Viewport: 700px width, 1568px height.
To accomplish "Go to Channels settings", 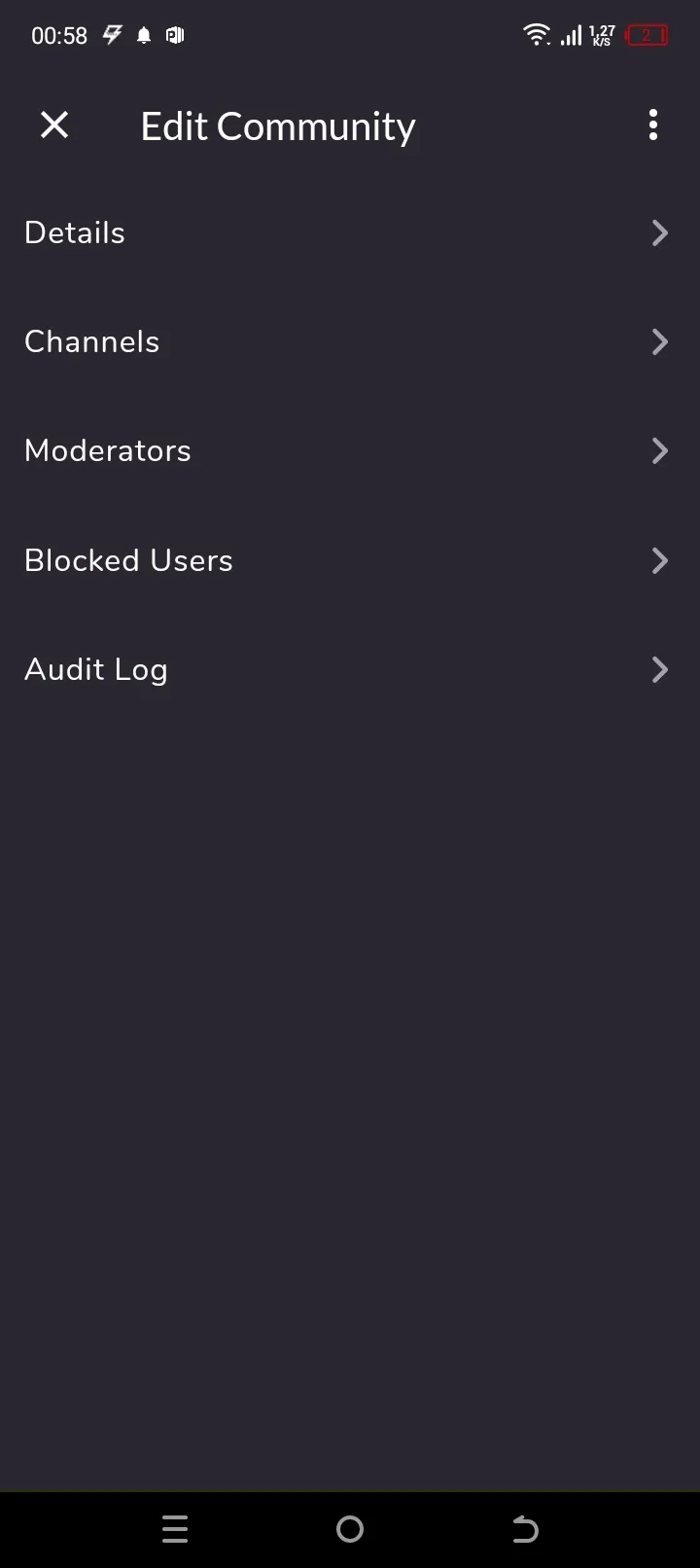I will (x=350, y=341).
